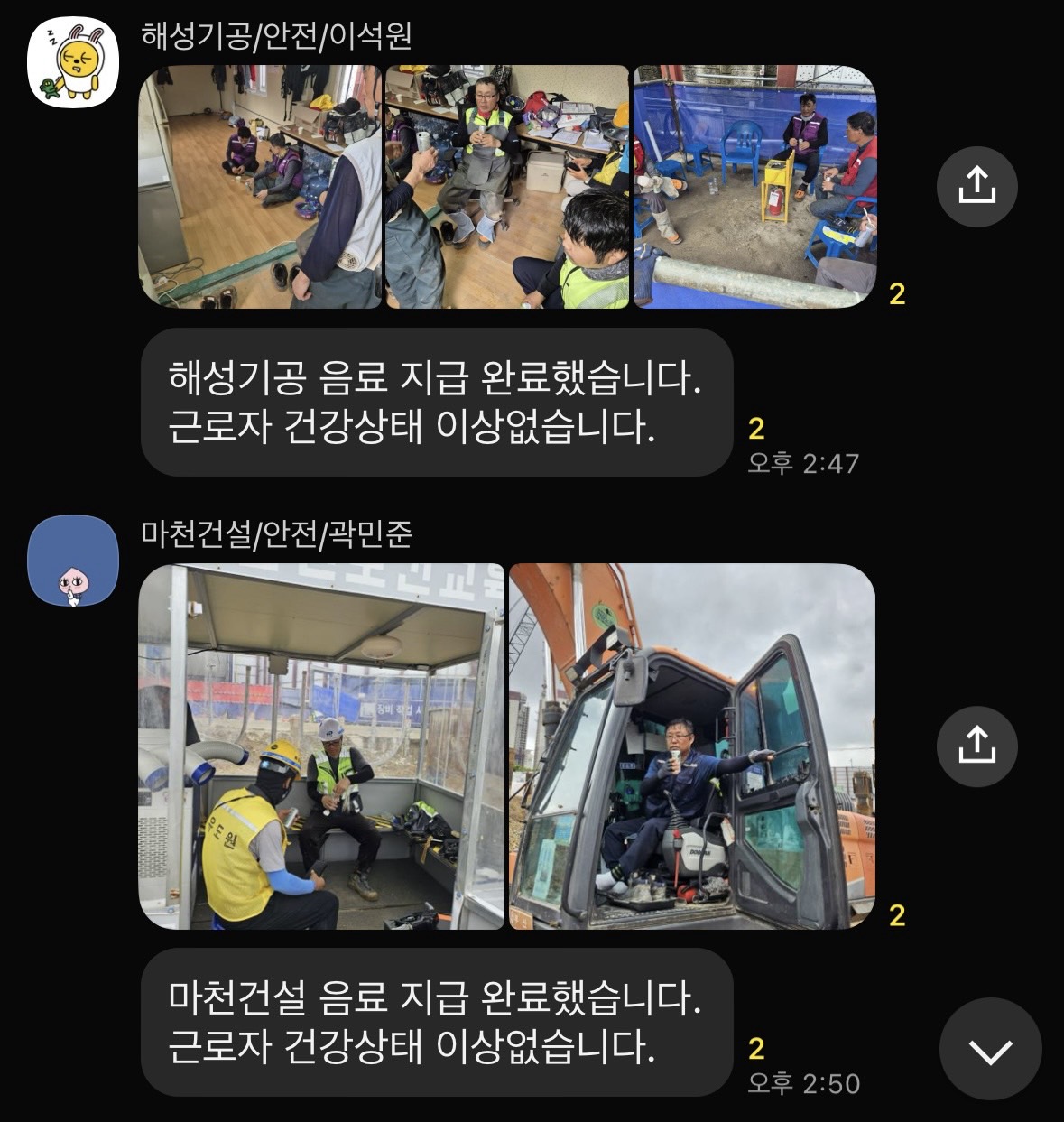This screenshot has height=1122, width=1064.
Task: Open 마천건설/안전/곽민준's profile picture
Action: pos(73,561)
